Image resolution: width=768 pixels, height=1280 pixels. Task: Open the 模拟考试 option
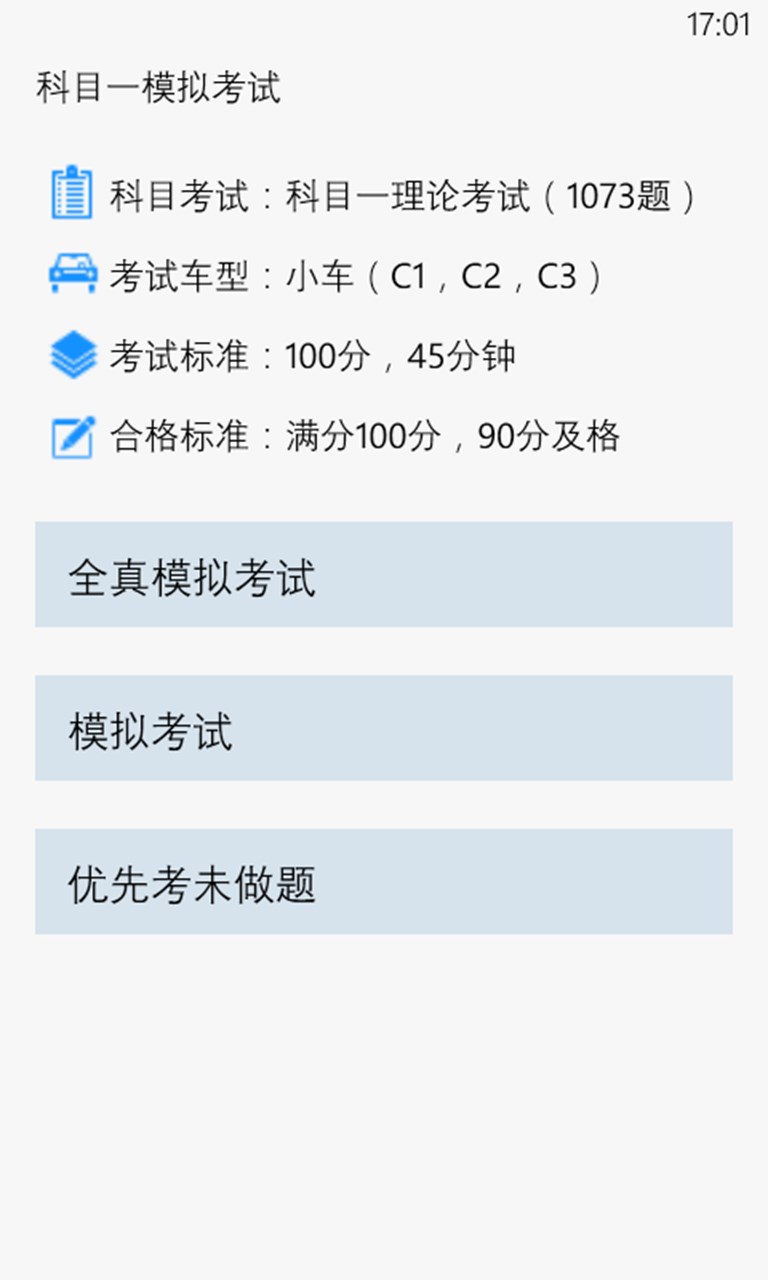click(383, 728)
